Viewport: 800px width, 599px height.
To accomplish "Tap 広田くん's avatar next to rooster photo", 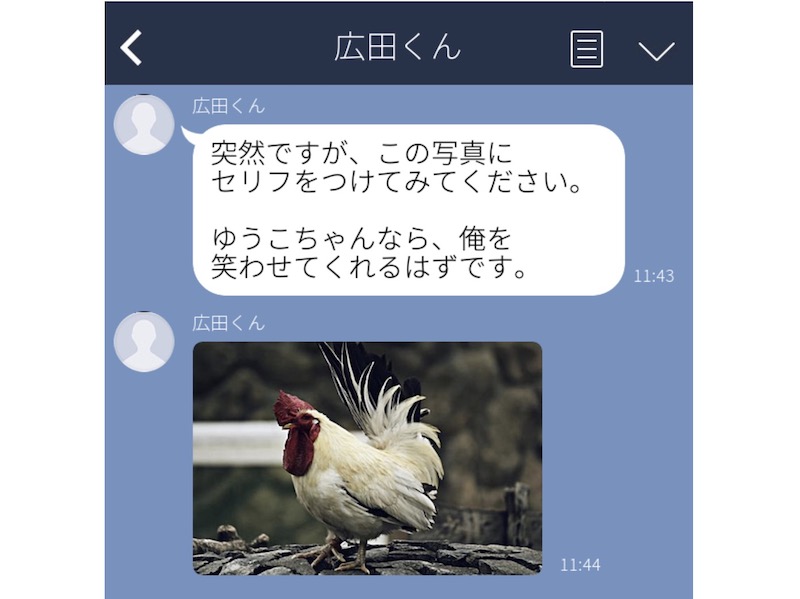I will (x=144, y=342).
